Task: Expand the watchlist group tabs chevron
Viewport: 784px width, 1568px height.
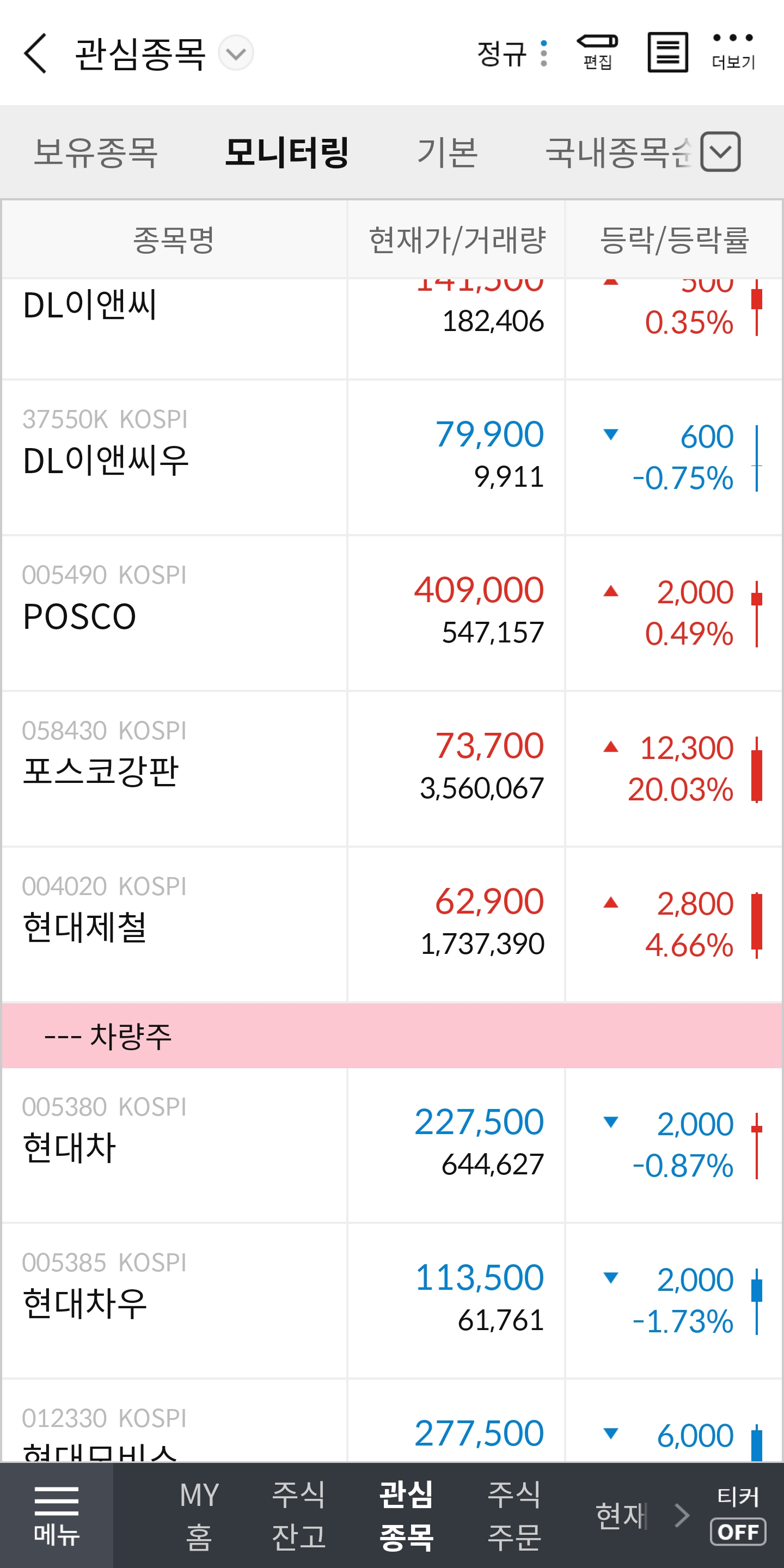Action: point(720,152)
